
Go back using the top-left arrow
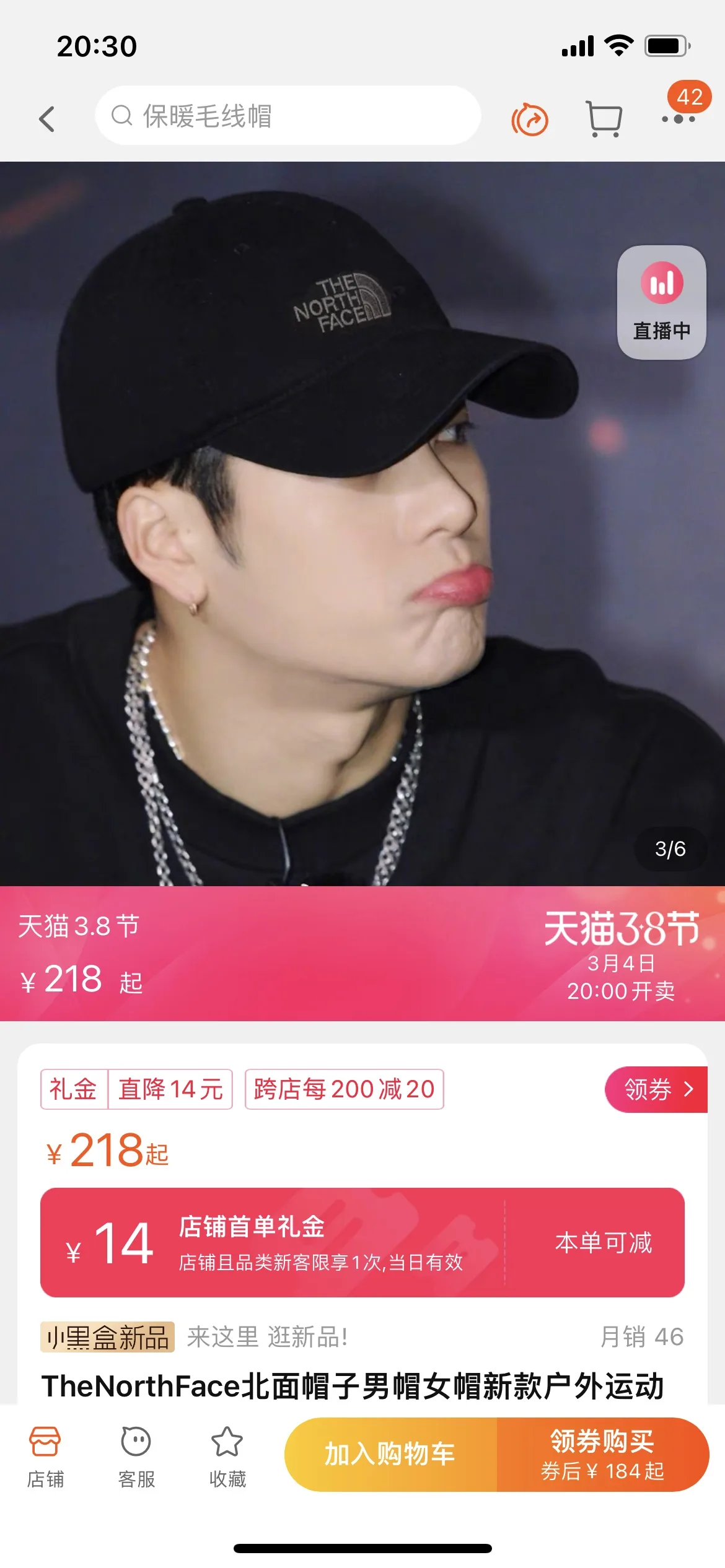pos(47,118)
